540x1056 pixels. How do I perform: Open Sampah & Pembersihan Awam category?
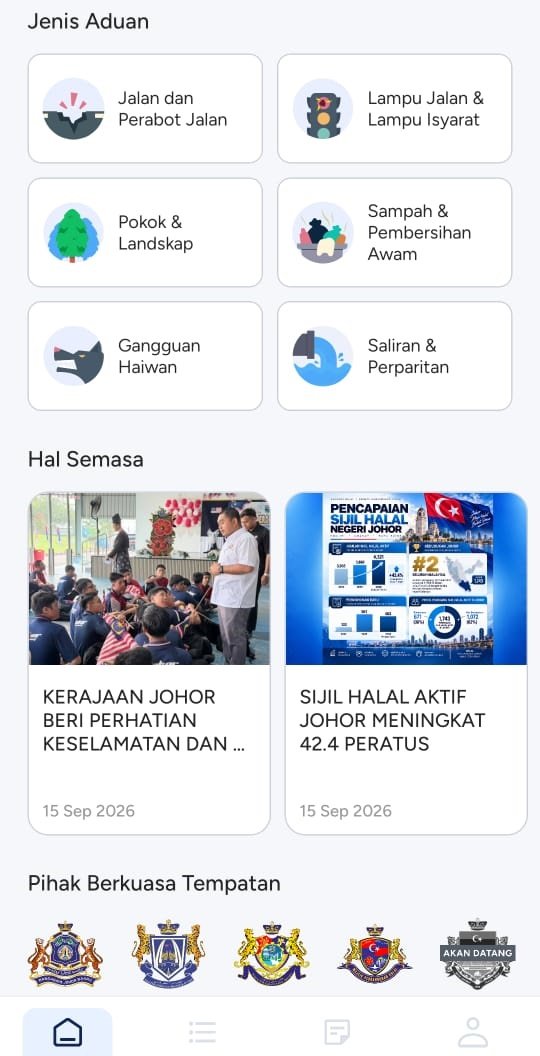click(395, 232)
